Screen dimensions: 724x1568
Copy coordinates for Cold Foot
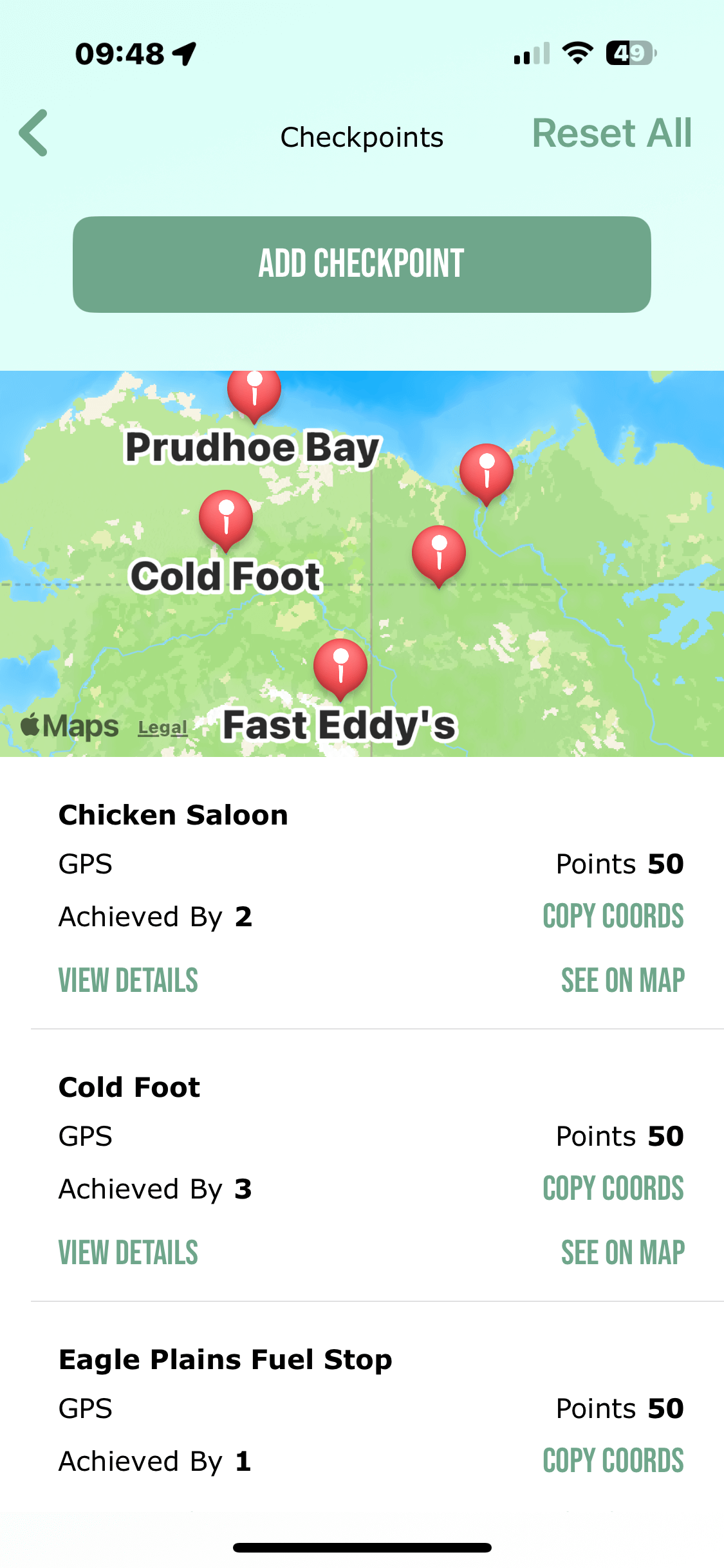pyautogui.click(x=613, y=1188)
